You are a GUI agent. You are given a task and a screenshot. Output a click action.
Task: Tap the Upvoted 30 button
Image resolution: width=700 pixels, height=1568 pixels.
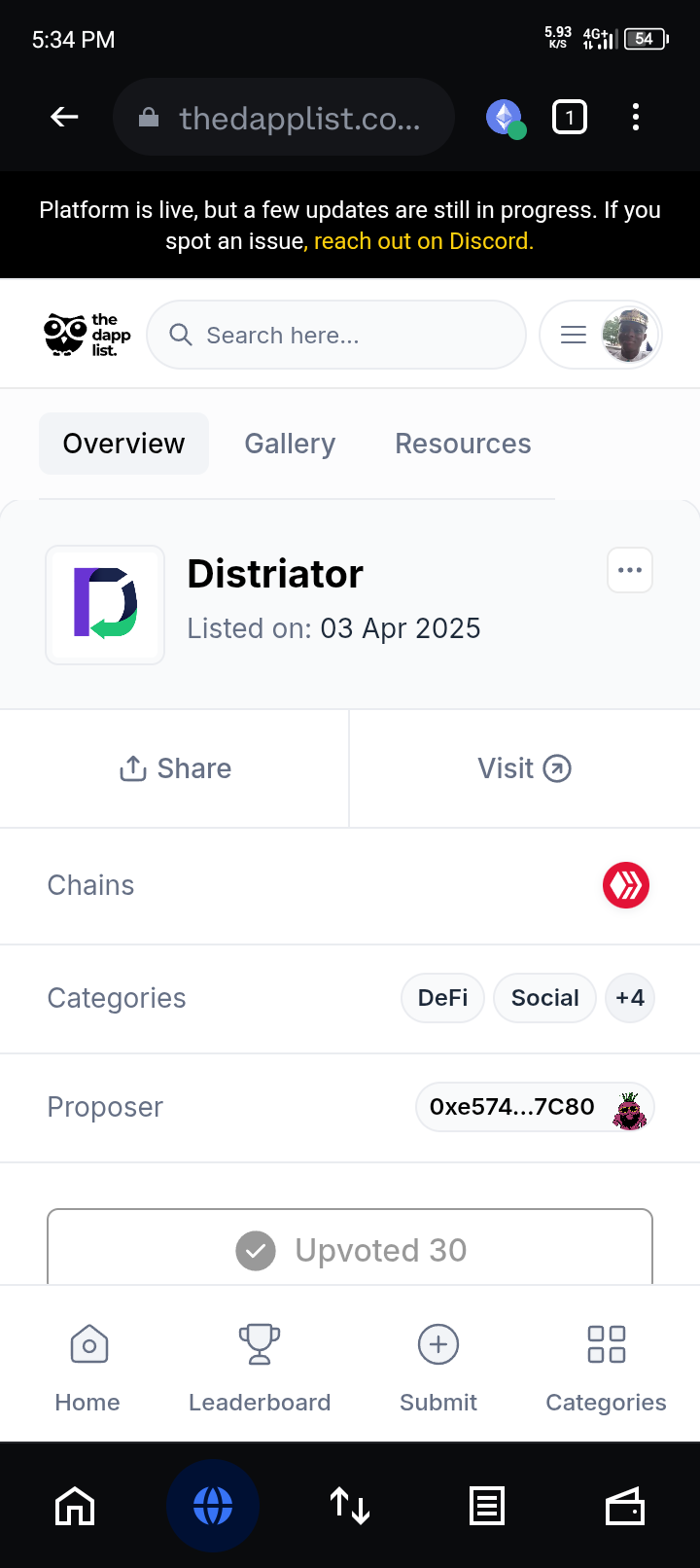(x=350, y=1249)
